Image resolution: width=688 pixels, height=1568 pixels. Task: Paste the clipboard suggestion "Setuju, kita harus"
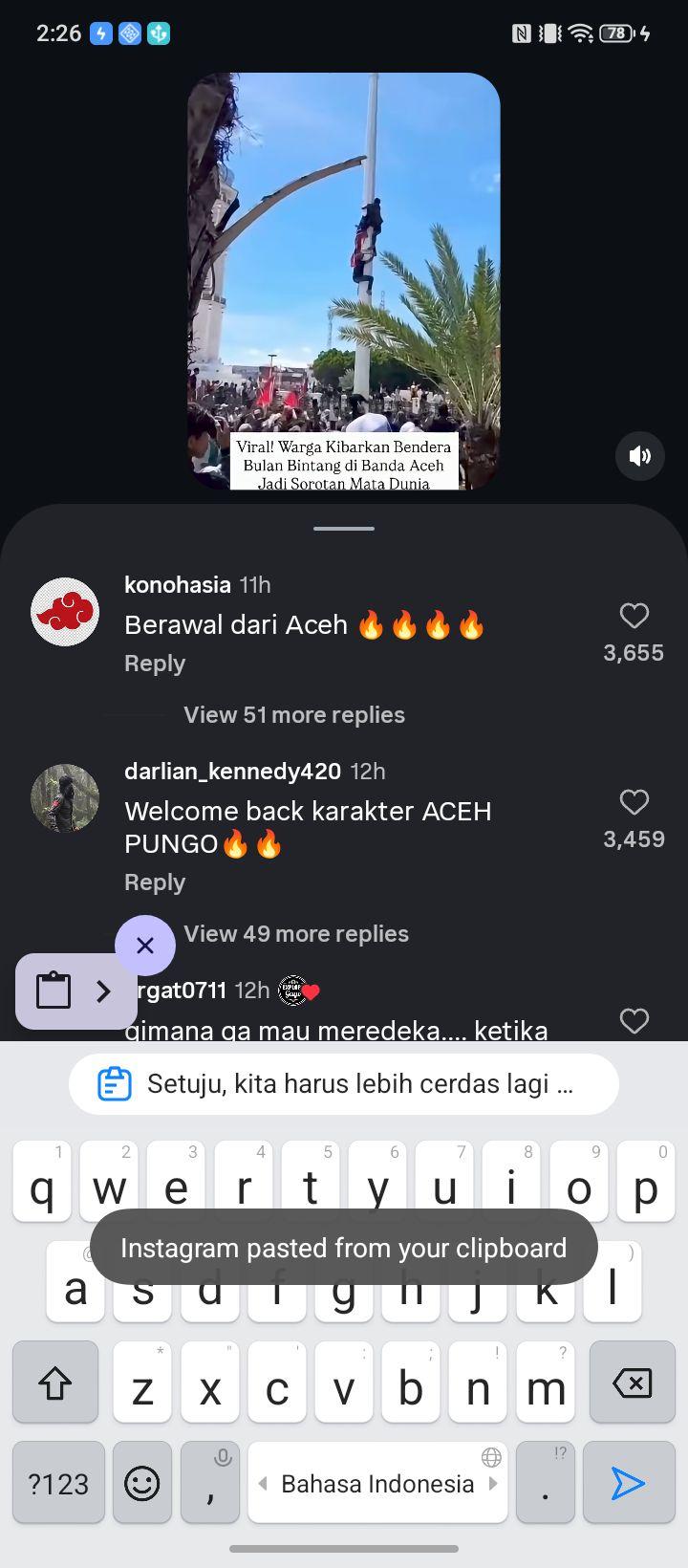[344, 1084]
